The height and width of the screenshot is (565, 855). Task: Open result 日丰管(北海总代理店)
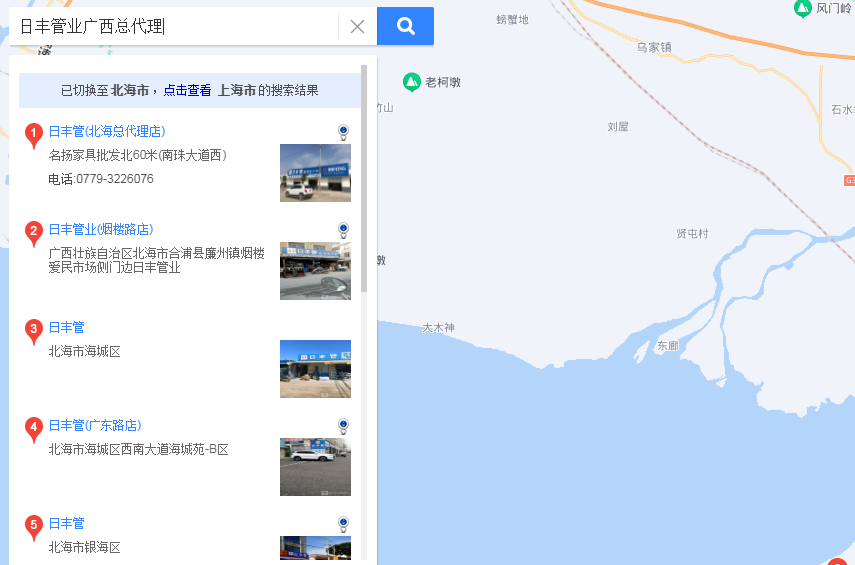[x=107, y=131]
